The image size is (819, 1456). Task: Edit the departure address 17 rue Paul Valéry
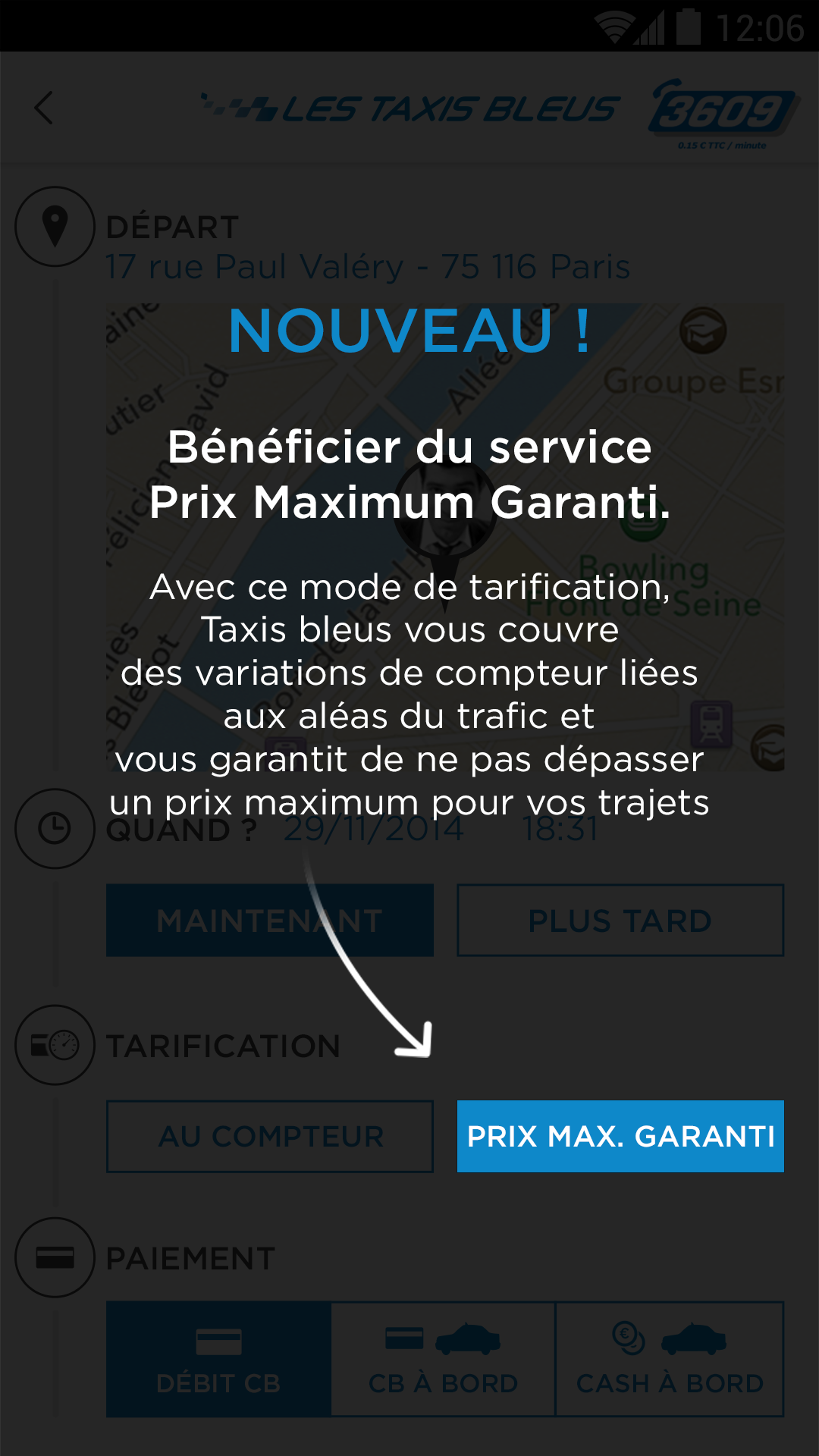[368, 267]
